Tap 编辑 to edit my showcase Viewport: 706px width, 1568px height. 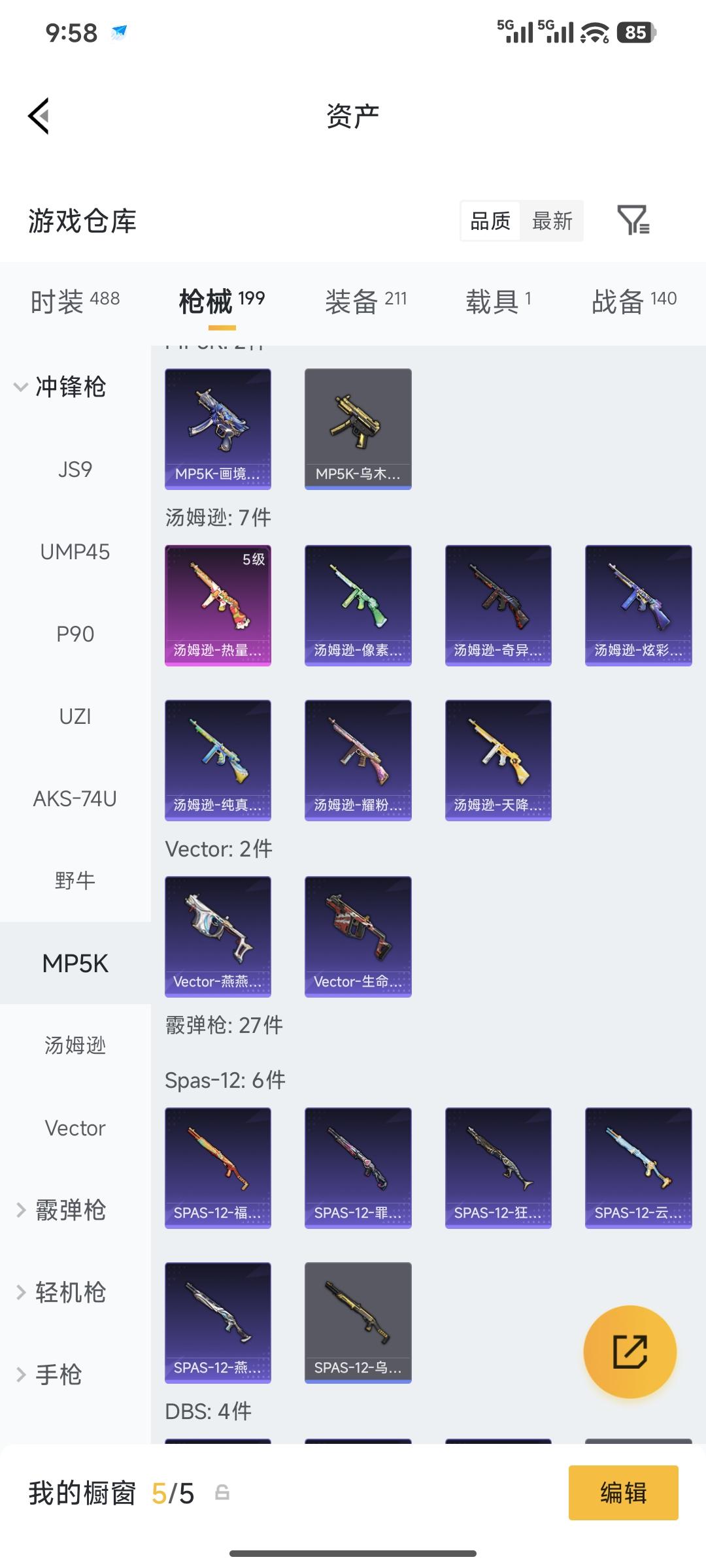623,1493
